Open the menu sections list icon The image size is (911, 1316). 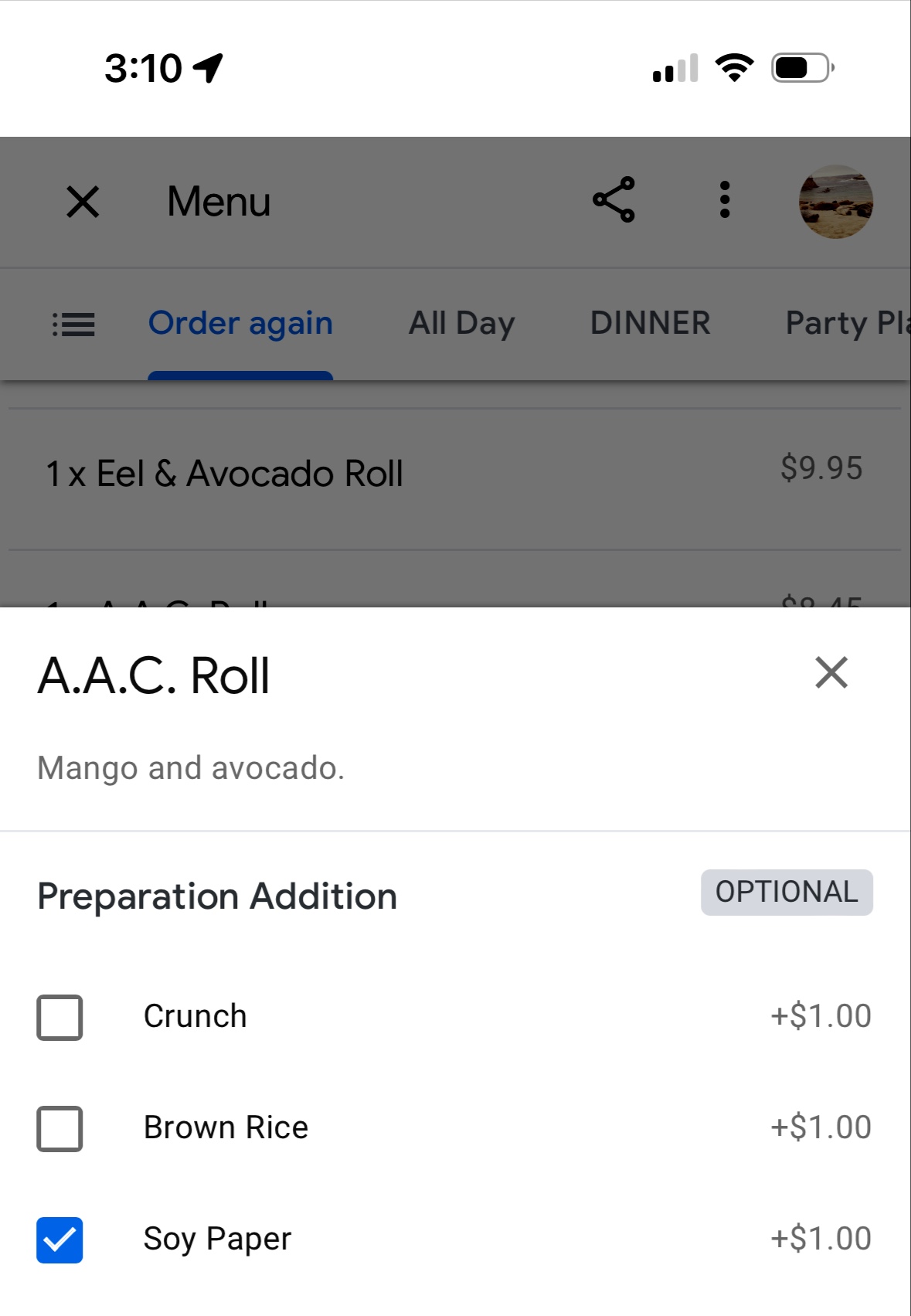73,325
